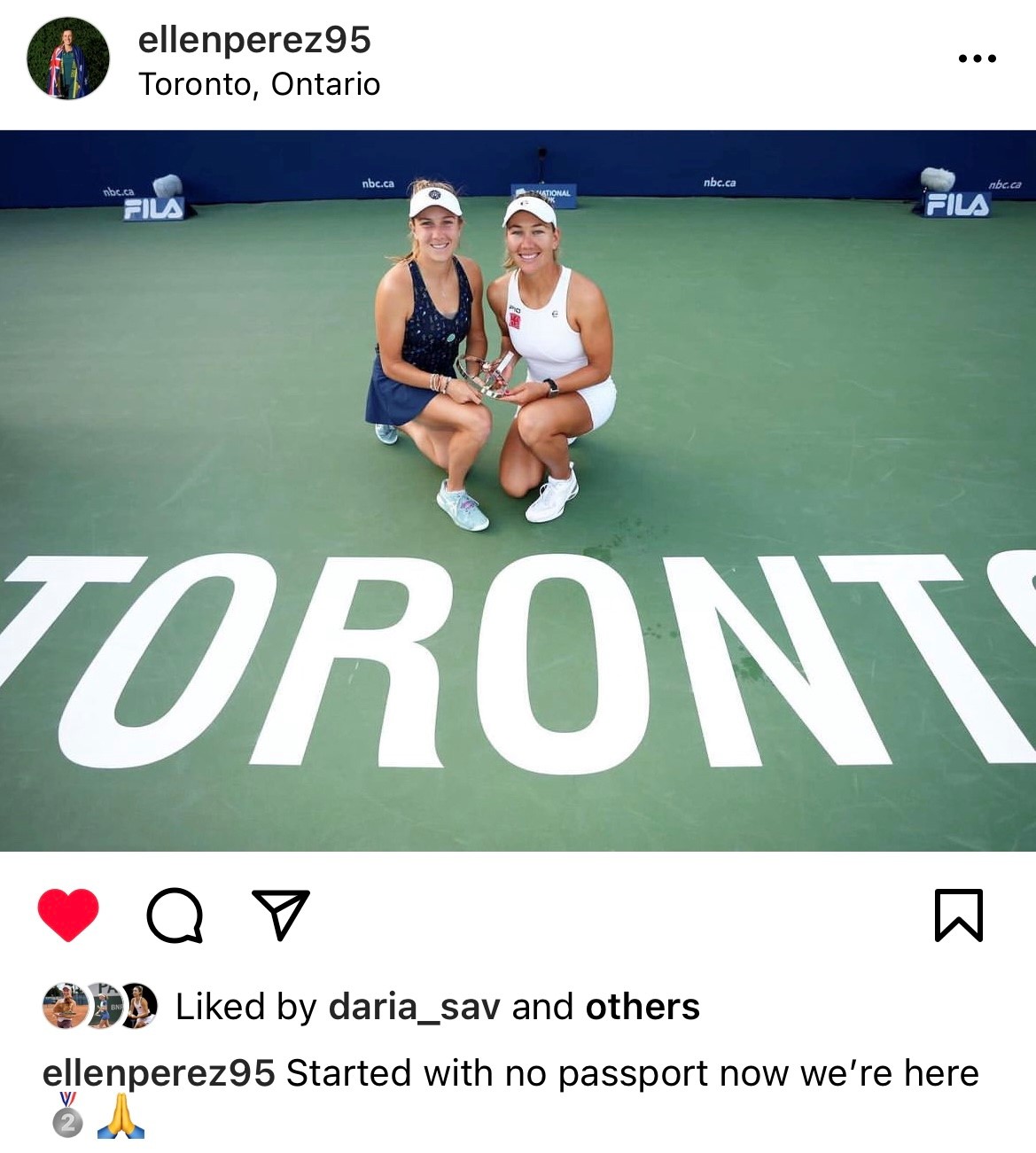The height and width of the screenshot is (1153, 1036).
Task: Unlike the post with the red heart
Action: point(68,915)
